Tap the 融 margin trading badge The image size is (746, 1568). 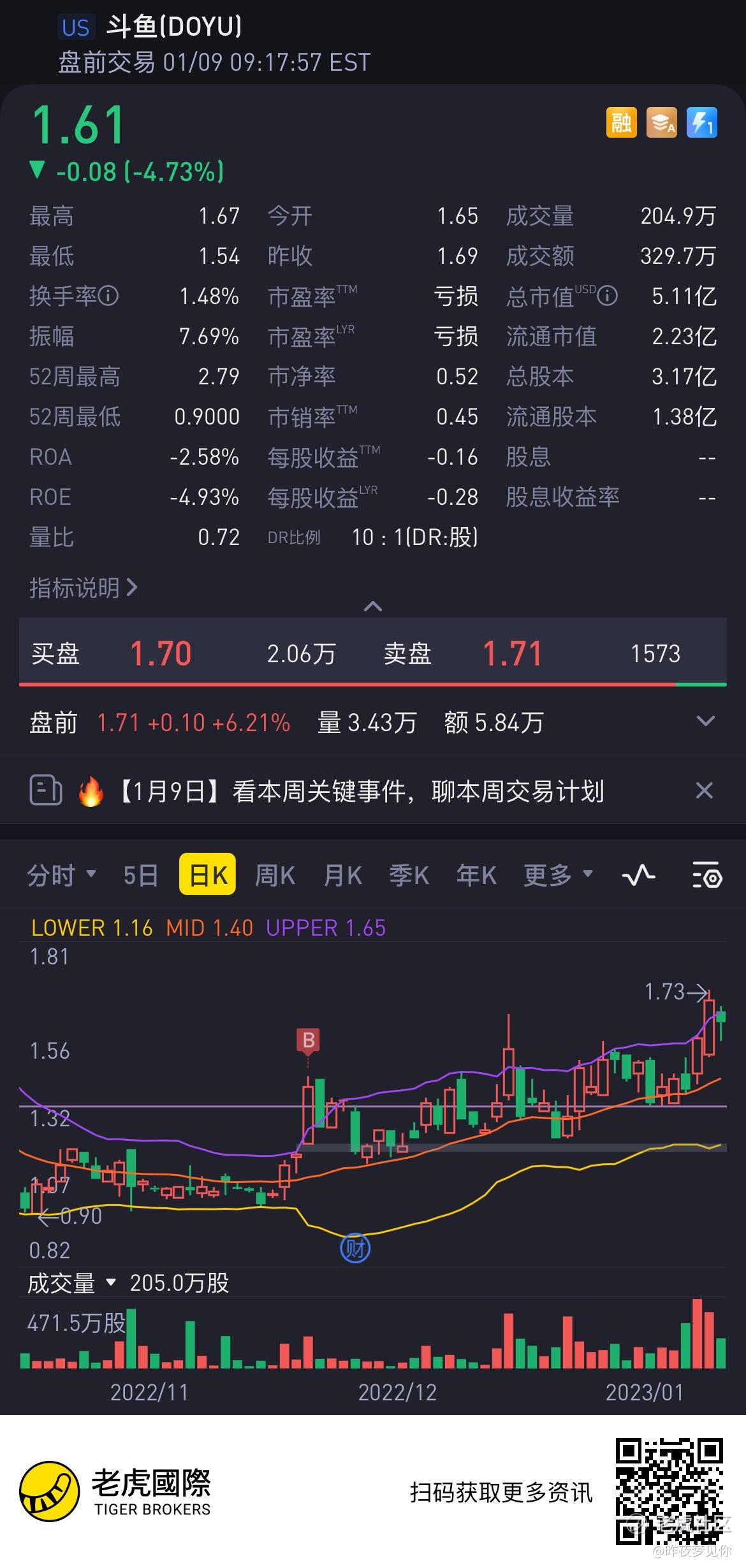(x=621, y=122)
